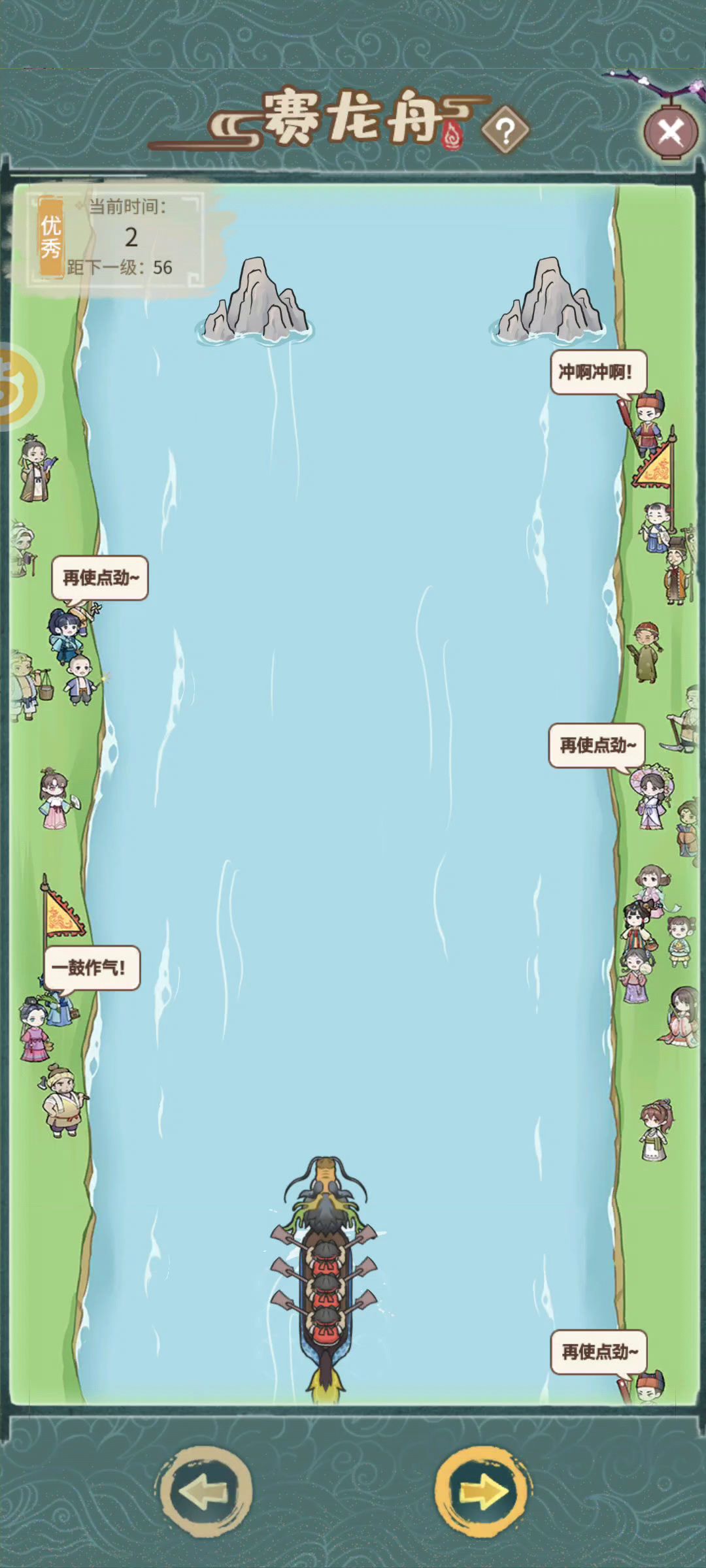This screenshot has height=1568, width=706.
Task: Steer the boat with the left arrow
Action: [207, 1492]
